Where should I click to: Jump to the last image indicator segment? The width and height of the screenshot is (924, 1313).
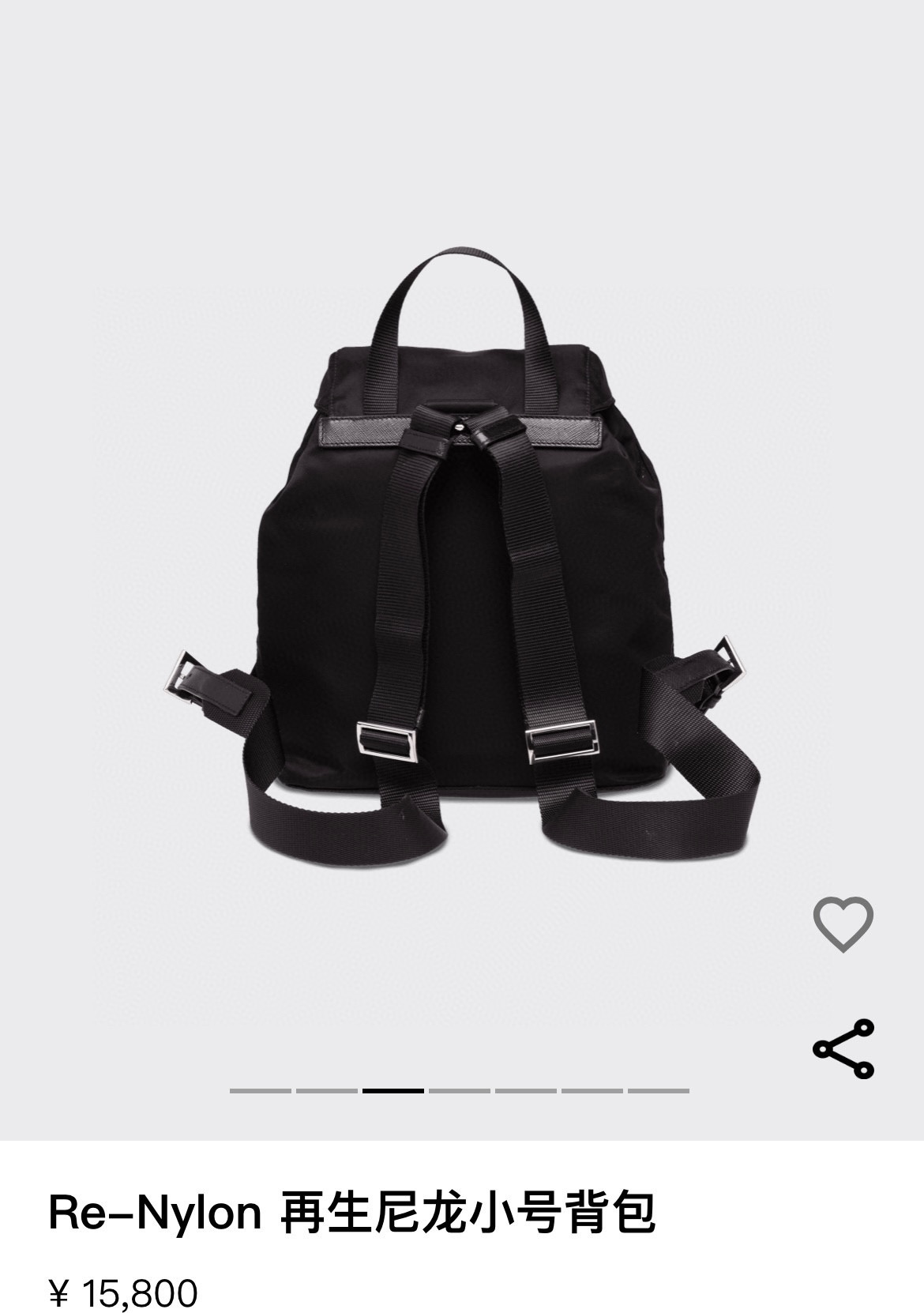[659, 1091]
